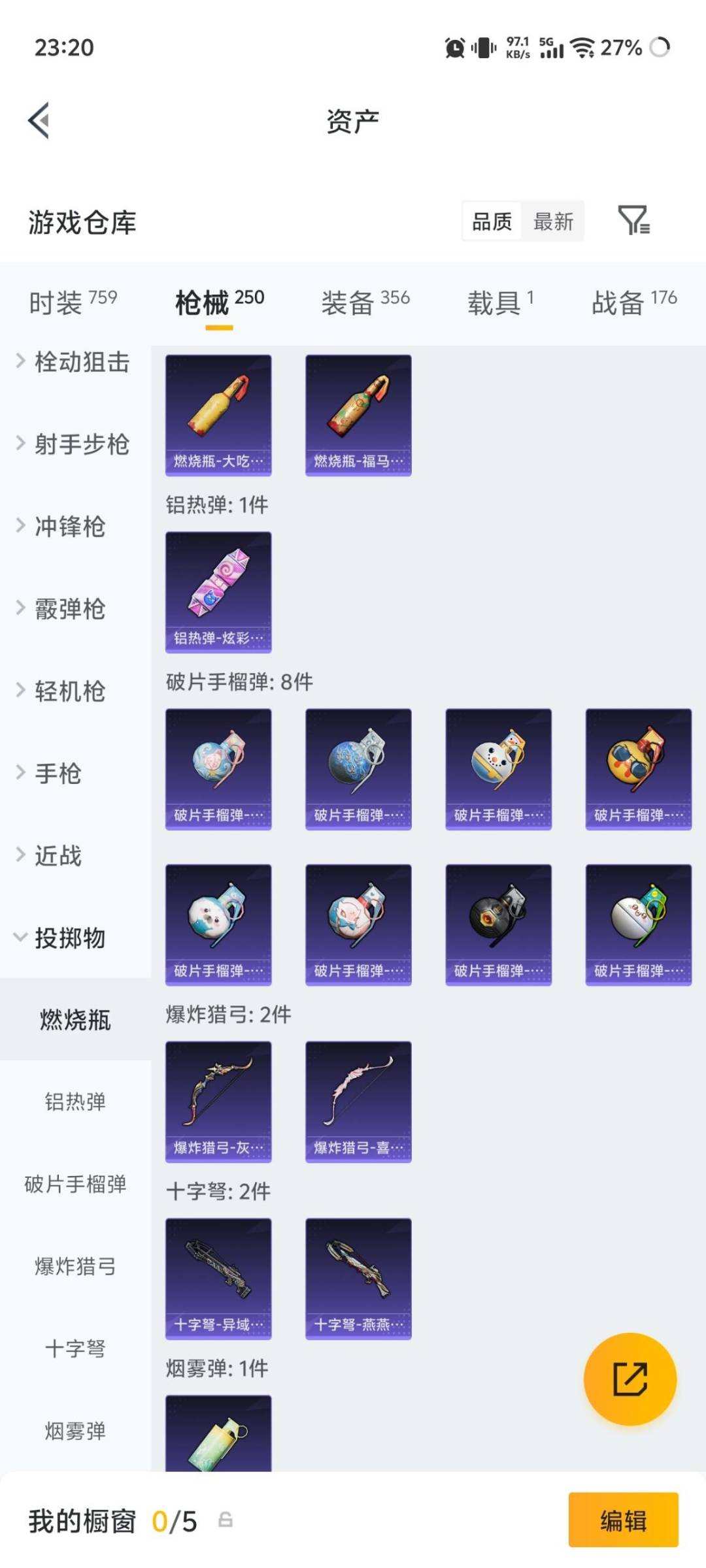Select 铝热弹 in the side list

(x=75, y=1102)
